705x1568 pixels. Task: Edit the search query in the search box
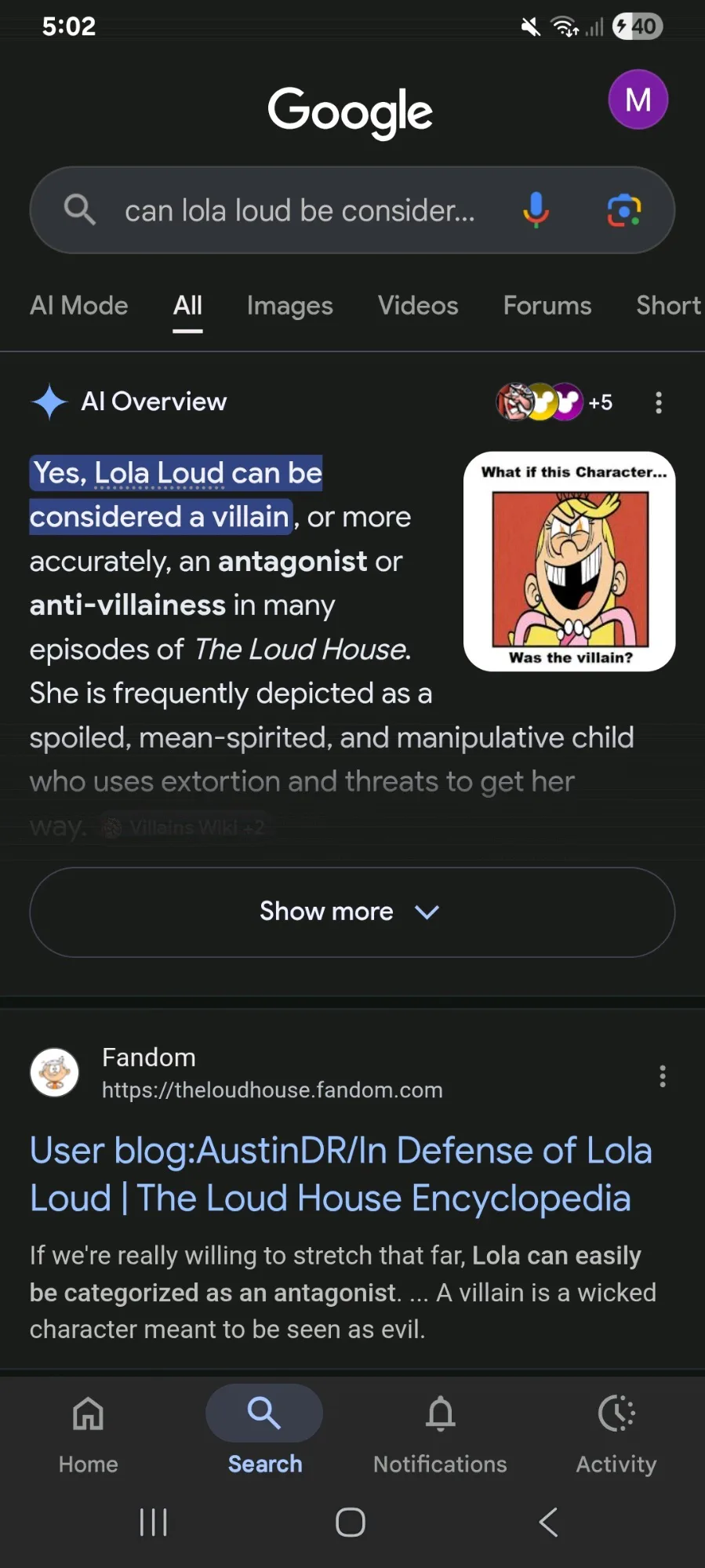pos(300,211)
